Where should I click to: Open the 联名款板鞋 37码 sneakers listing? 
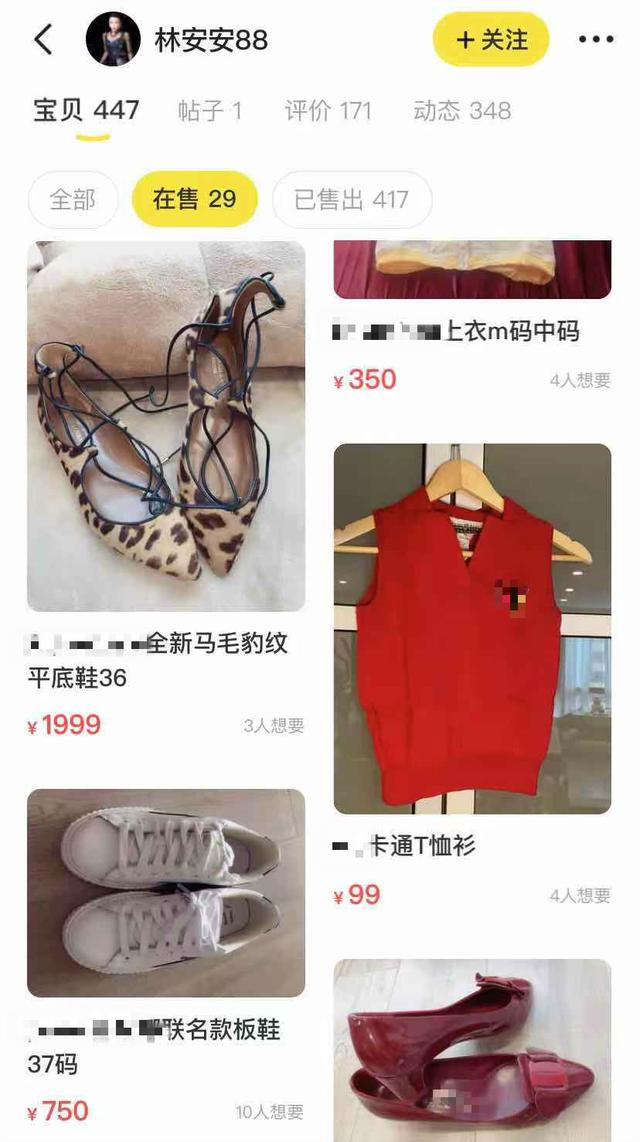coord(166,892)
